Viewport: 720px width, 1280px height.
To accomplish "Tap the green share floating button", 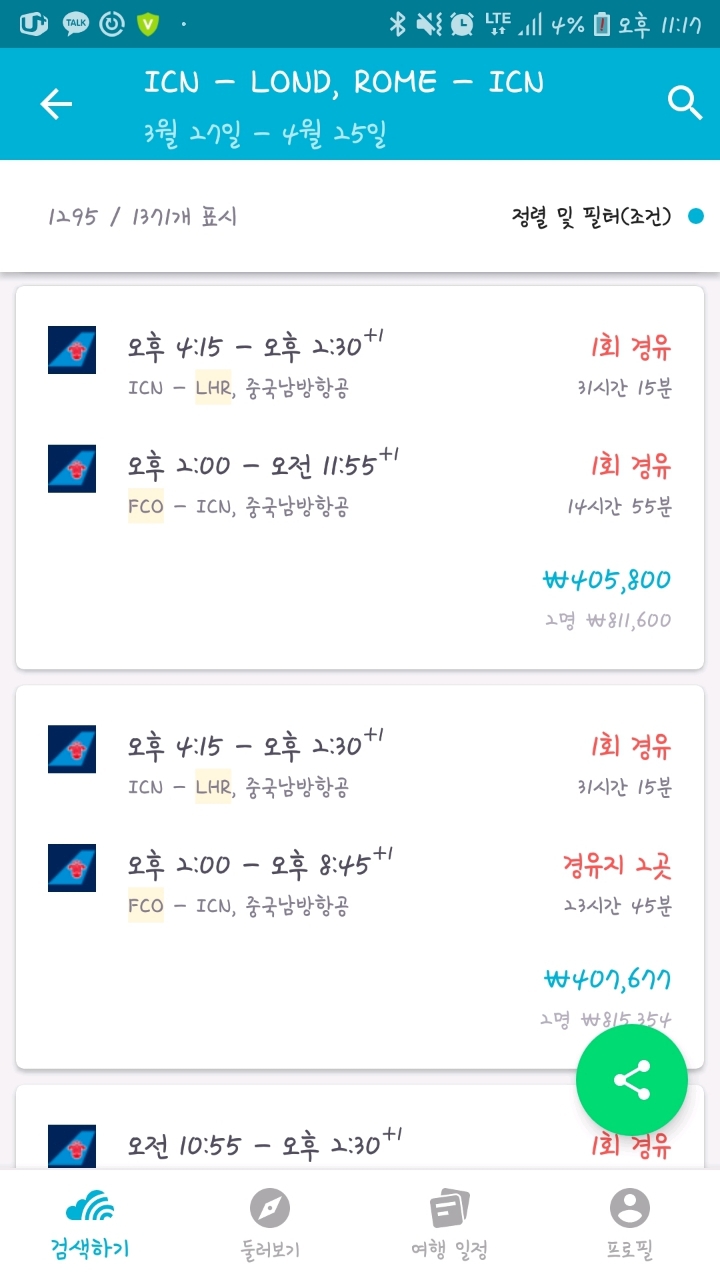I will coord(632,1080).
